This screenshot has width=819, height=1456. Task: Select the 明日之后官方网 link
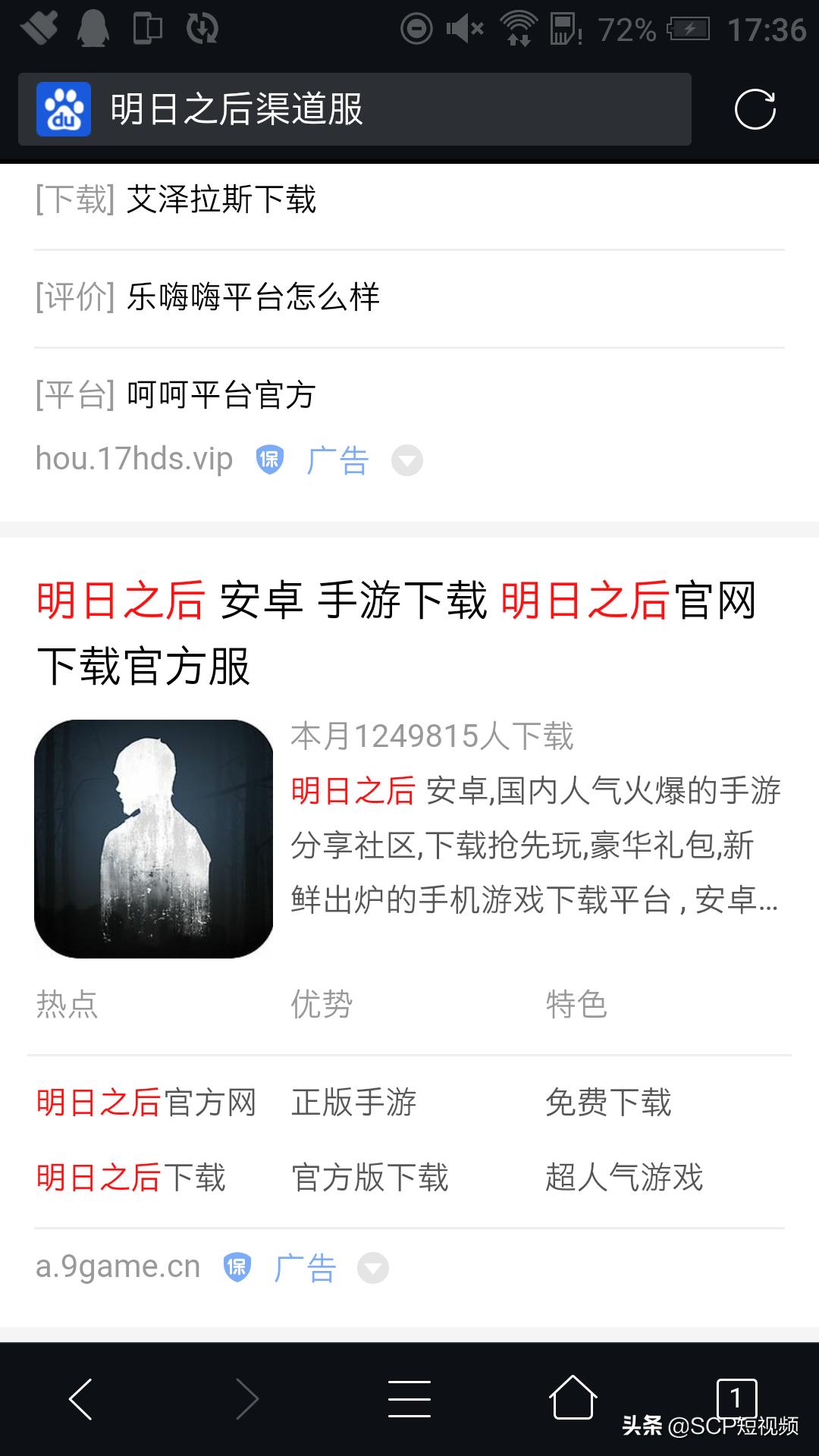coord(146,1102)
